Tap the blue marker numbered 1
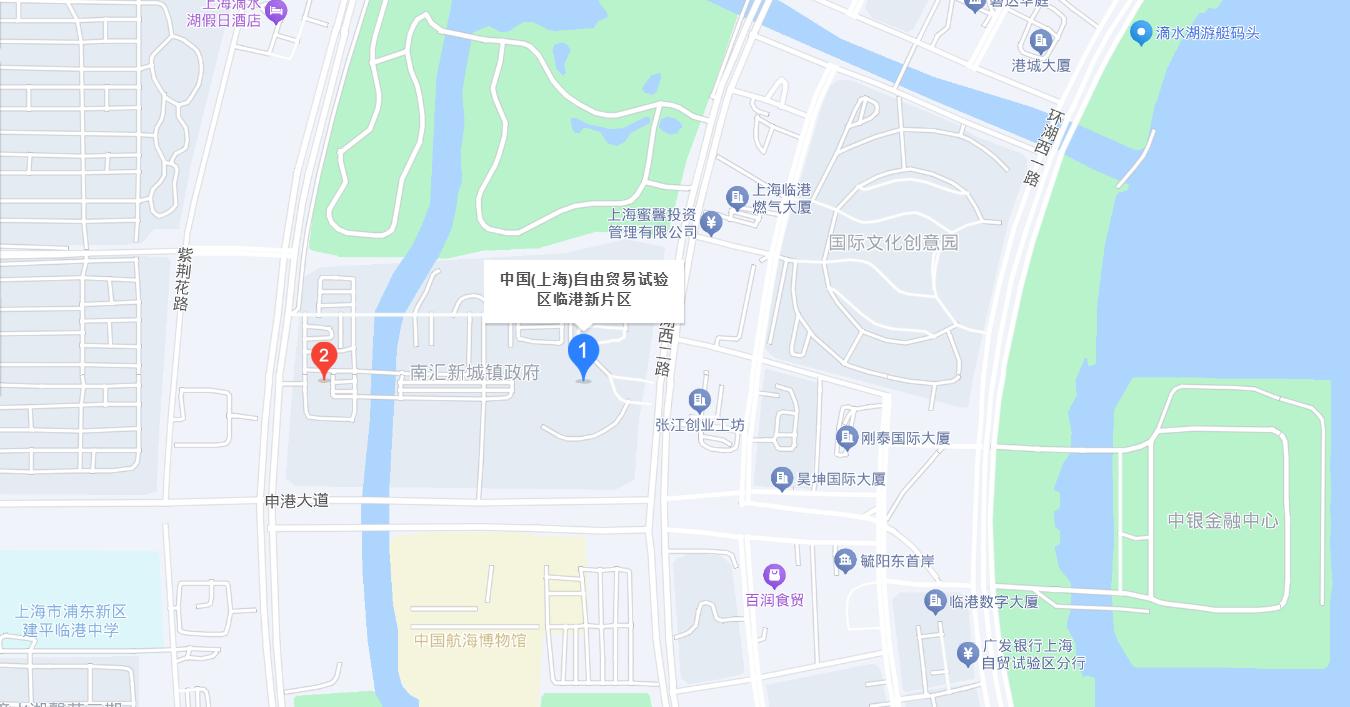1350x707 pixels. (583, 355)
